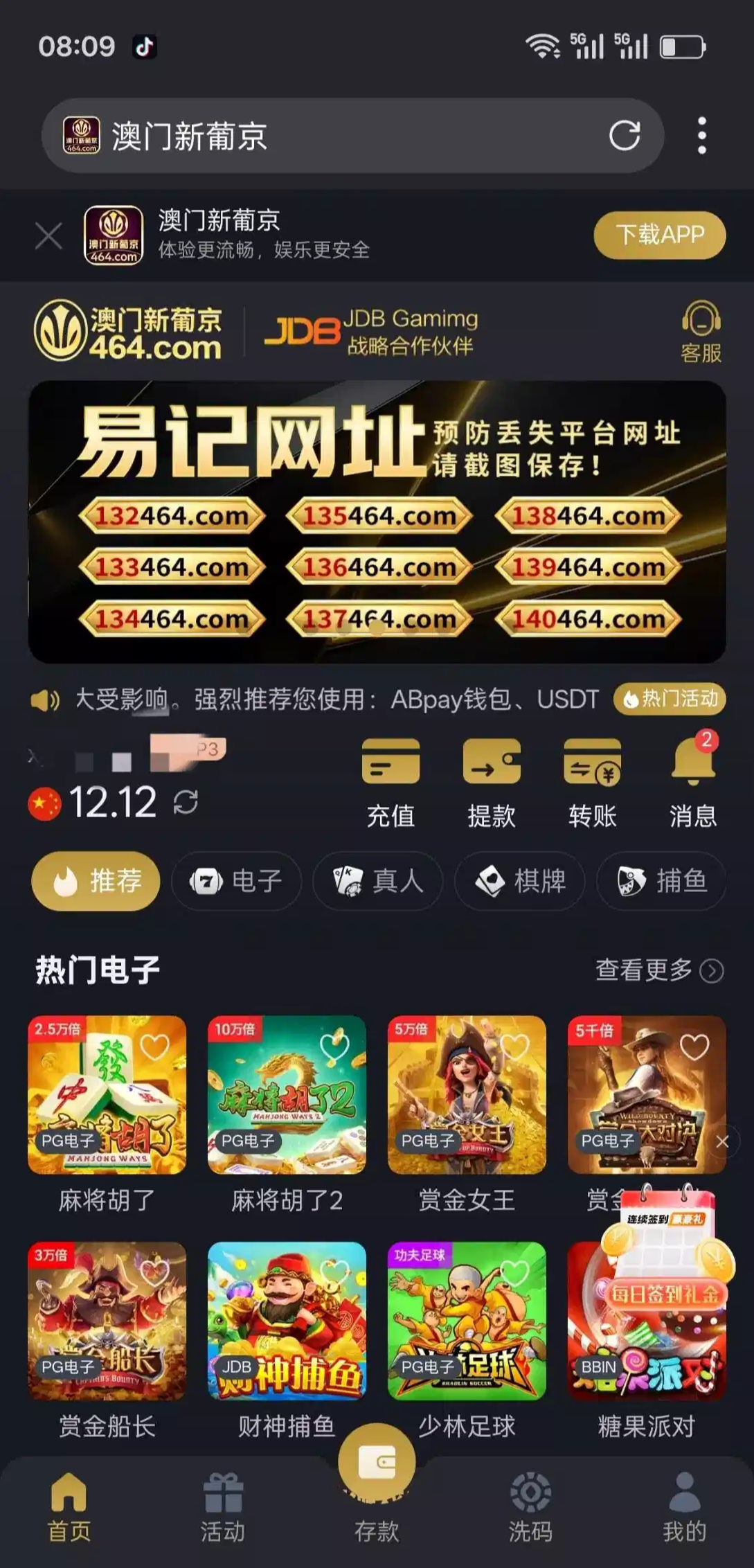Open 客服 customer service
The width and height of the screenshot is (754, 1568).
[701, 332]
